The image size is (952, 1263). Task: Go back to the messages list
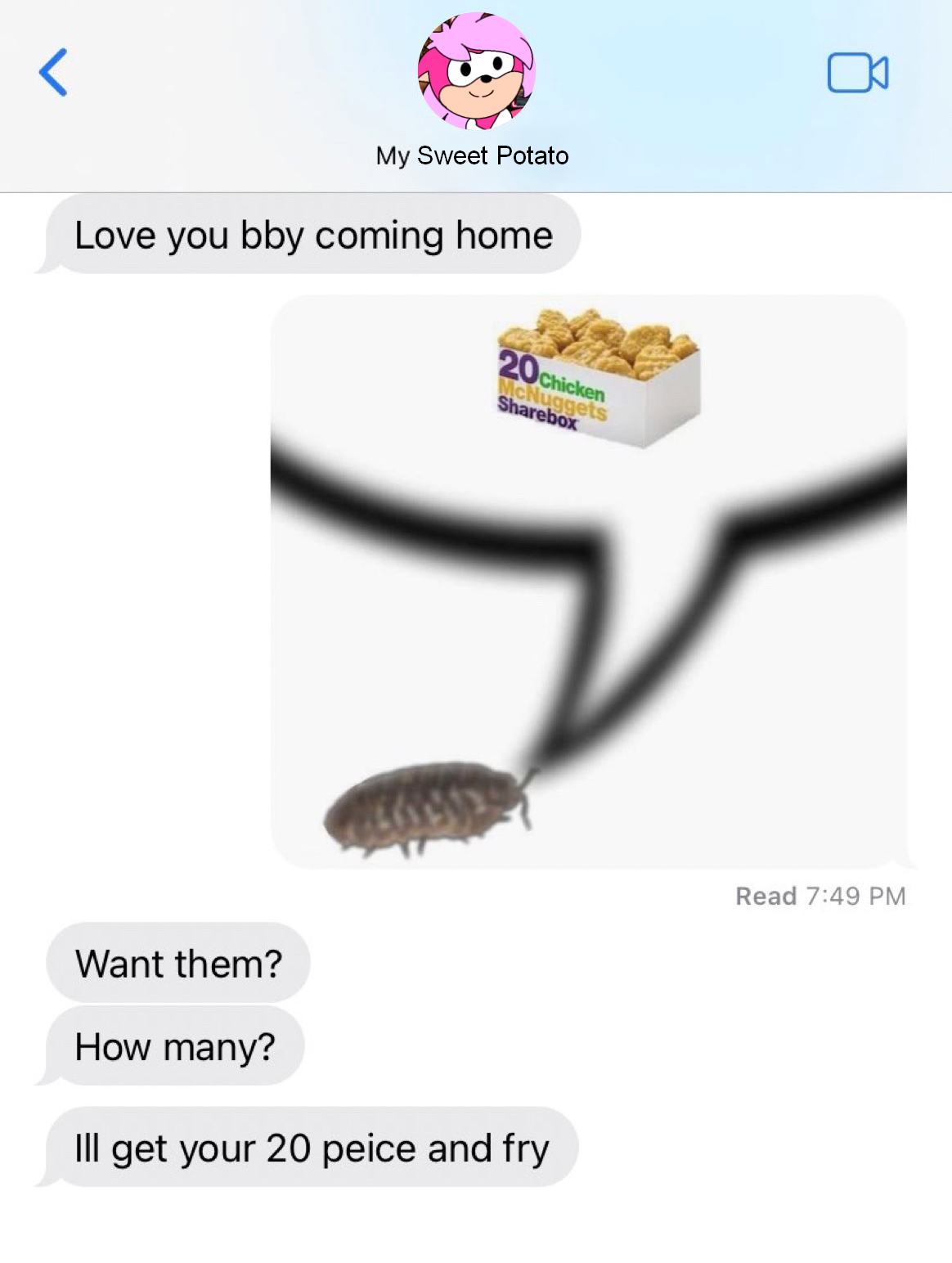tap(54, 73)
